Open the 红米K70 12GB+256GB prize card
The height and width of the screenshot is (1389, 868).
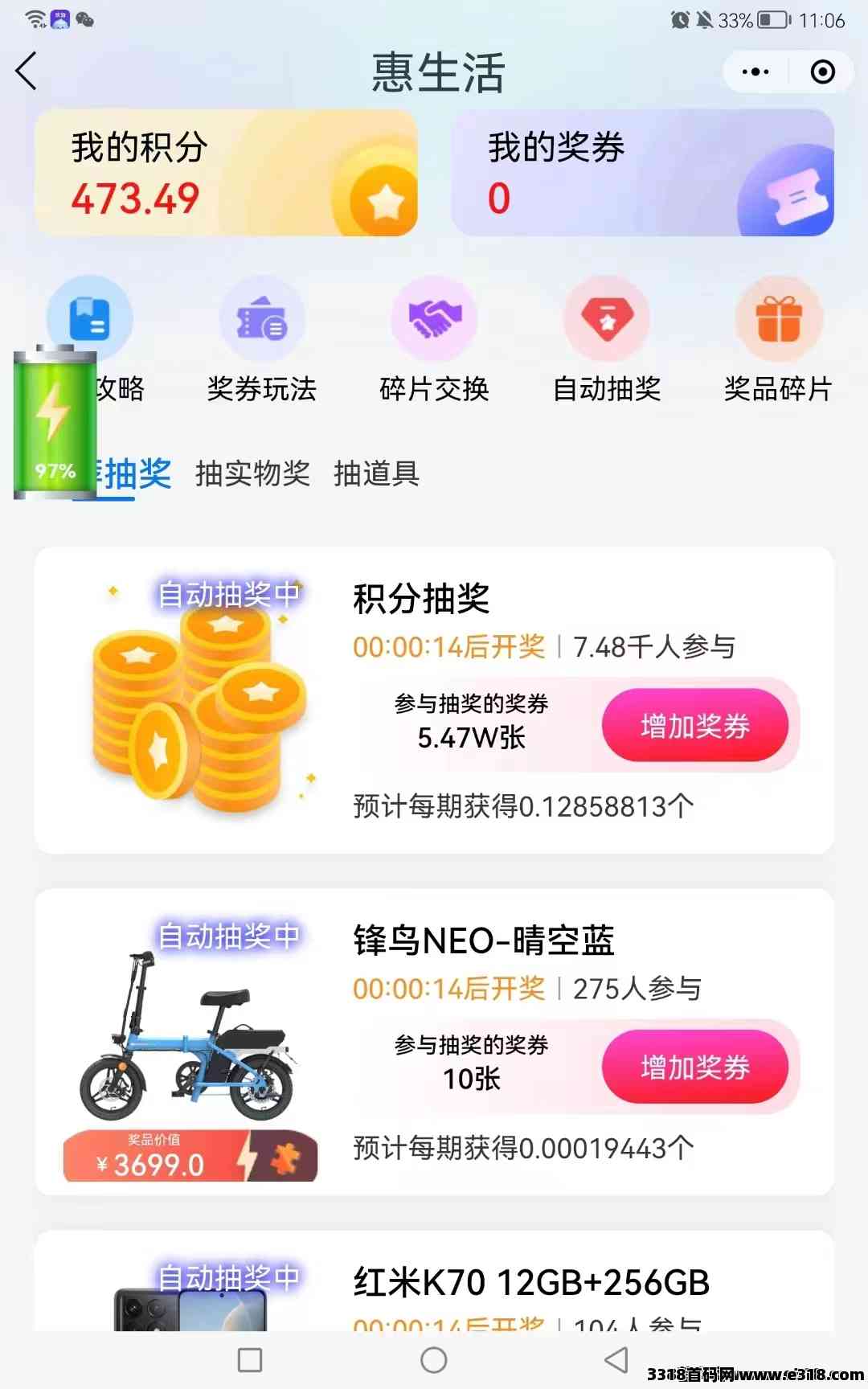[530, 1283]
